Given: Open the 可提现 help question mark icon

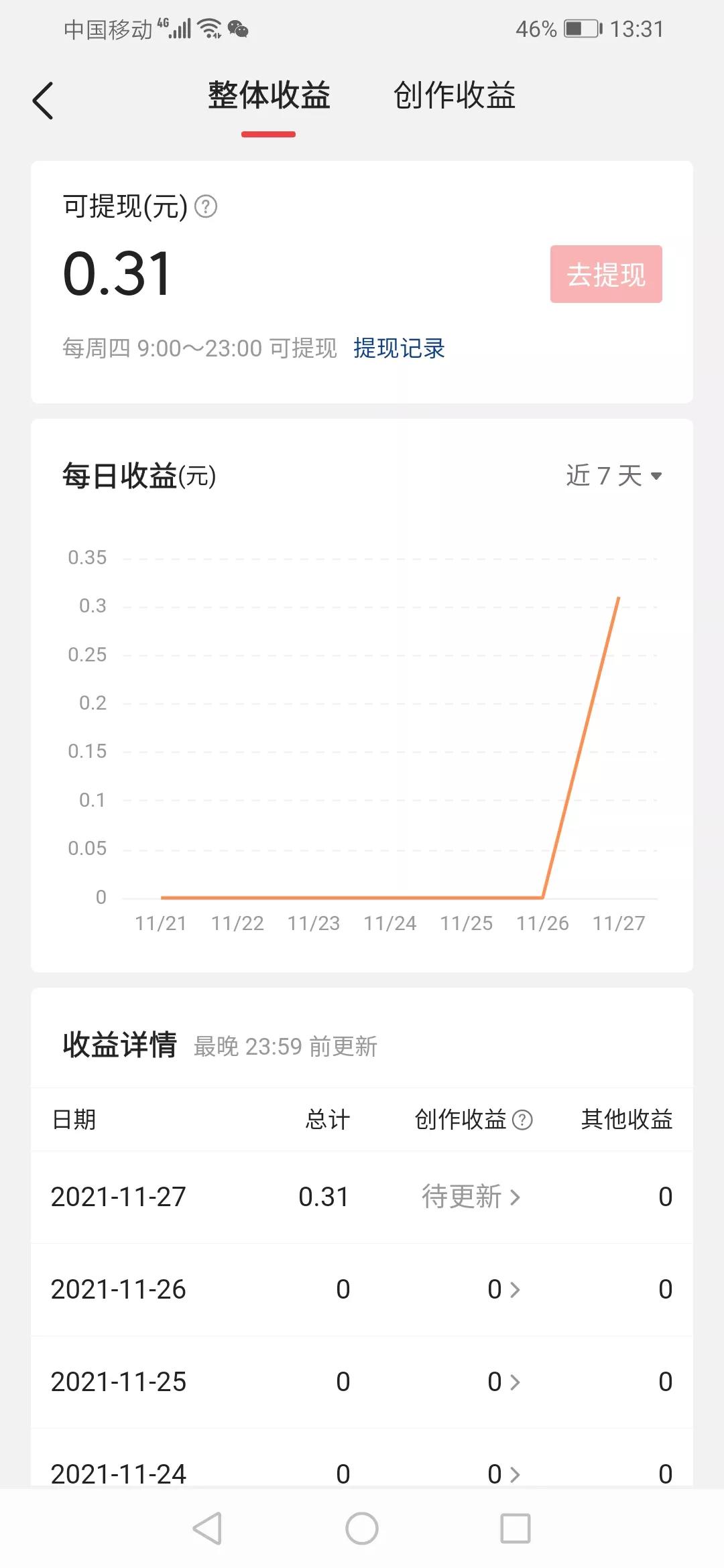Looking at the screenshot, I should click(x=204, y=206).
